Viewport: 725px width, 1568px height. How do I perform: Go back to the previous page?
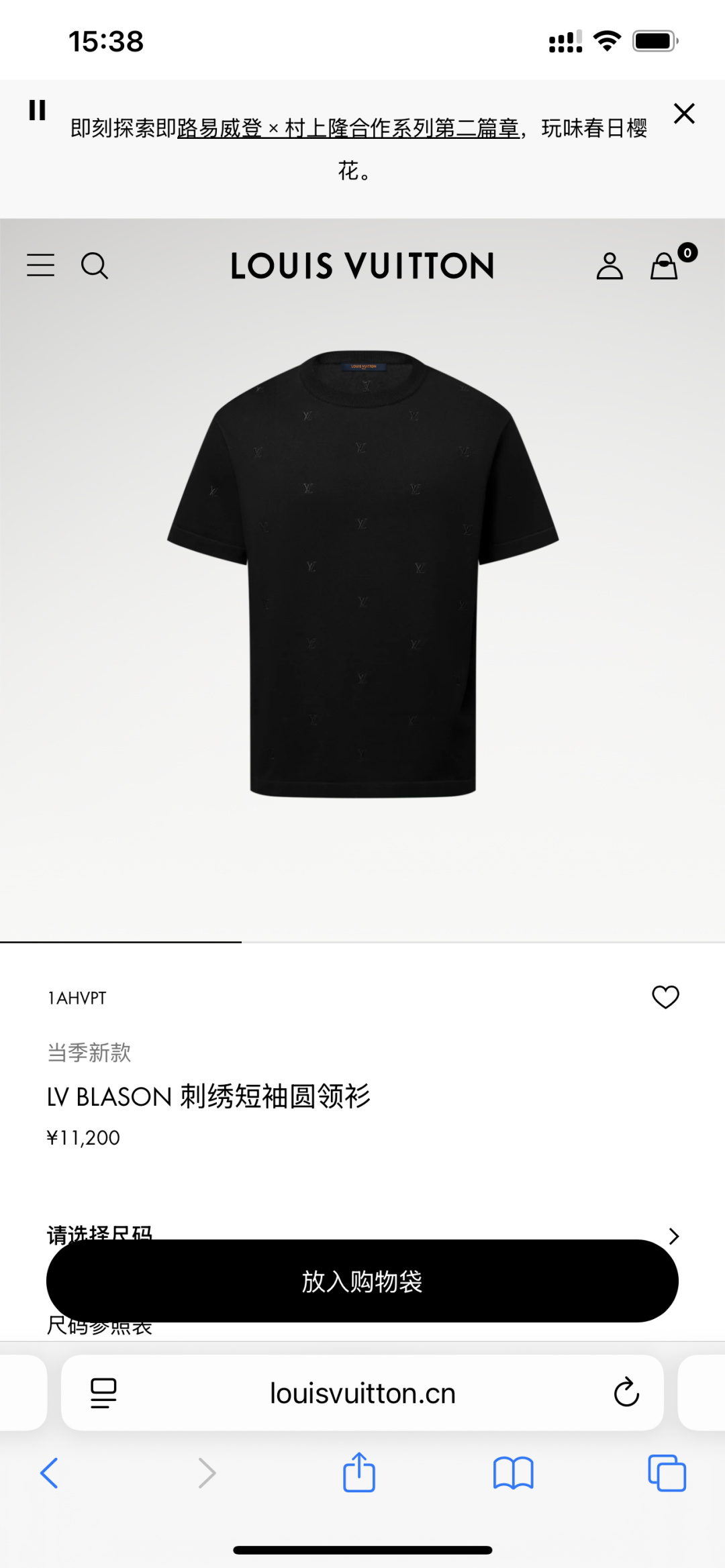pyautogui.click(x=50, y=1473)
